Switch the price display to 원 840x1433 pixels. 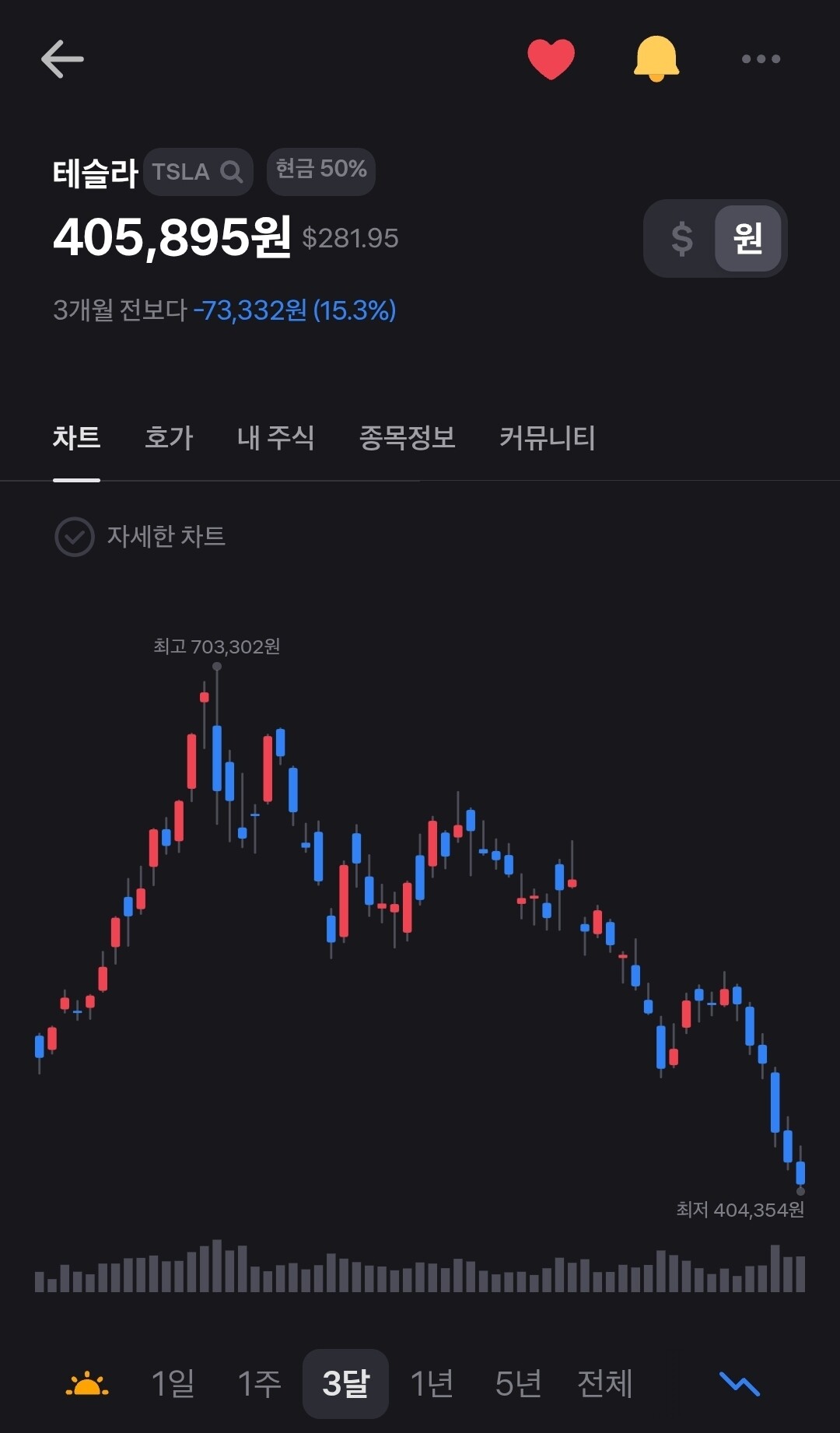(x=747, y=239)
